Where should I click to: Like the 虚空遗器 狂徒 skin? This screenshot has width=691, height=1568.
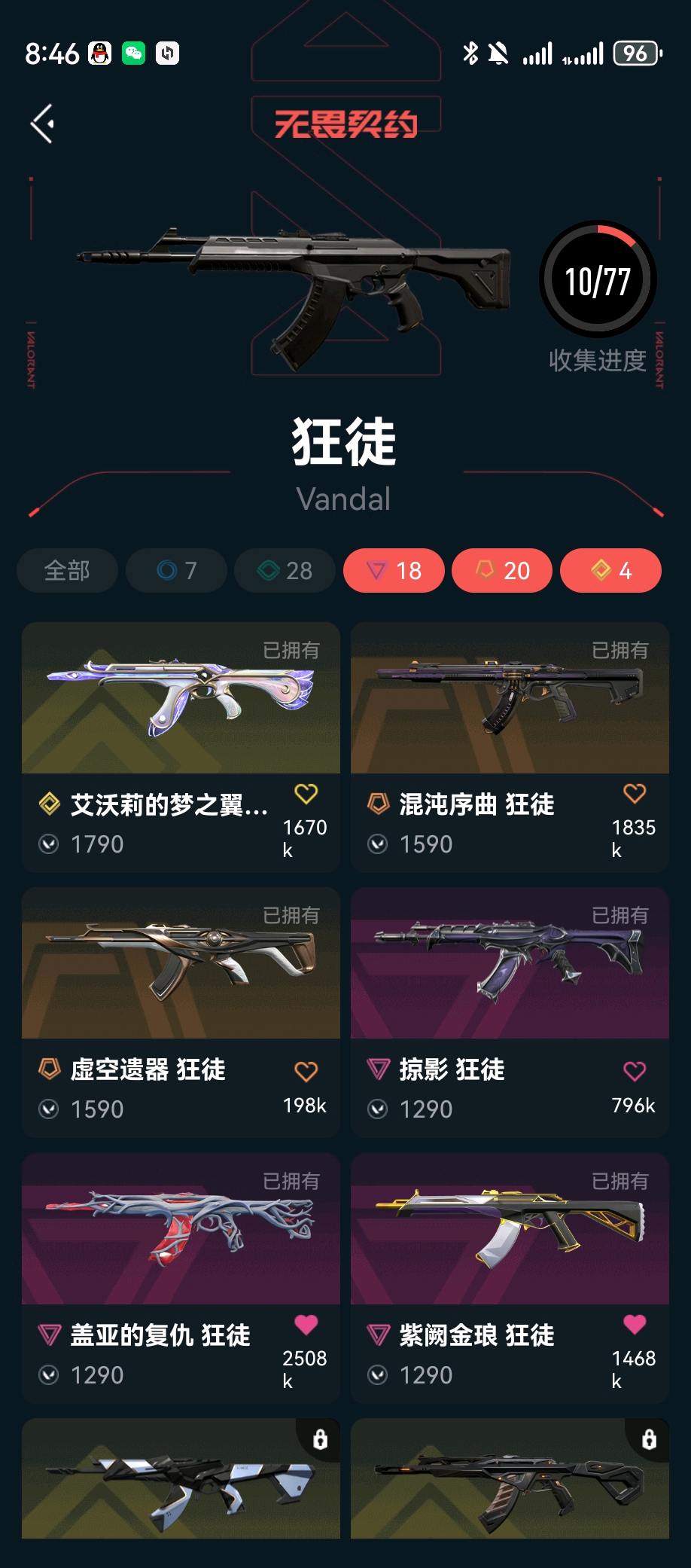(x=306, y=1071)
